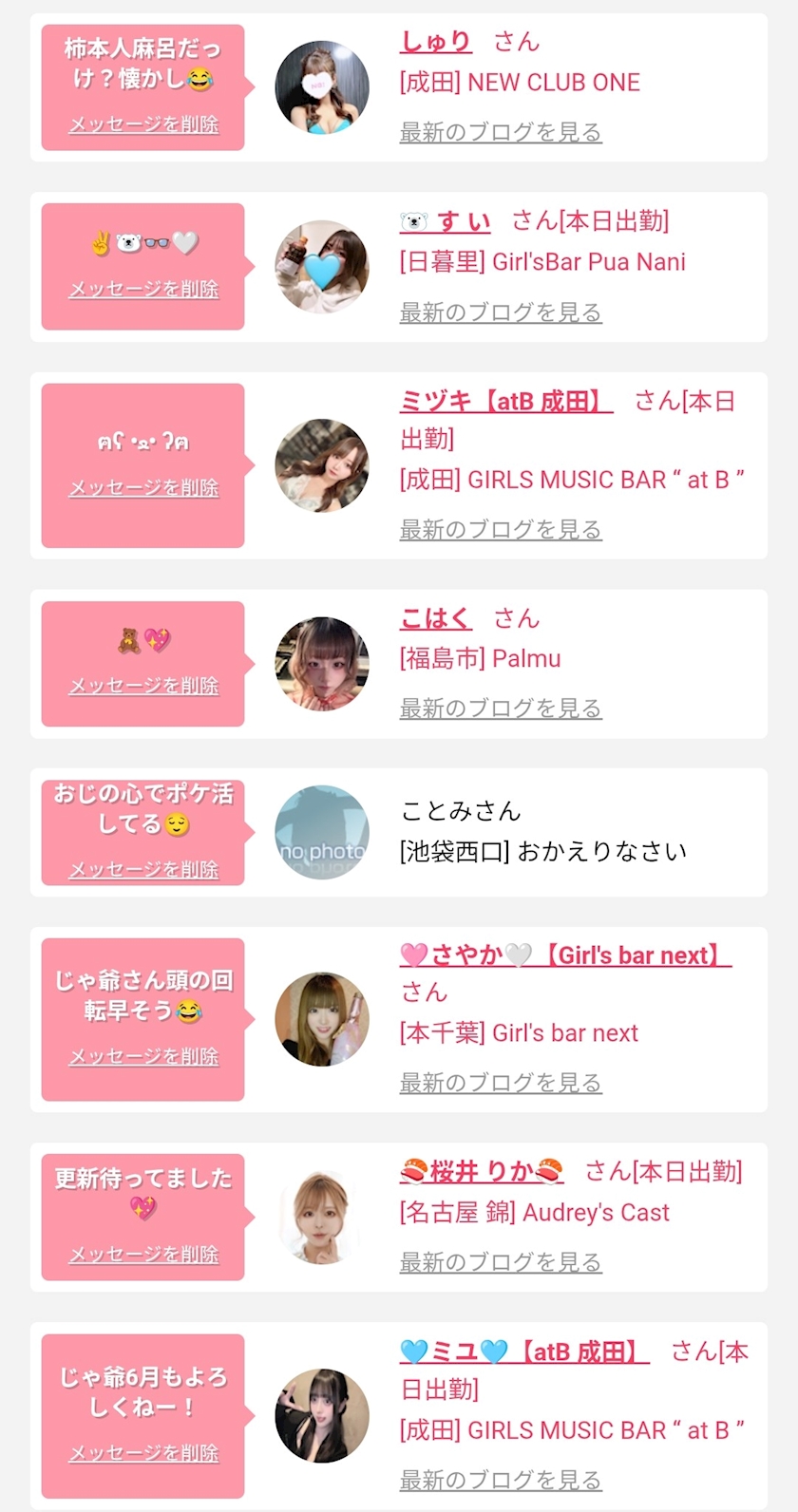
Task: Open すい's profile link
Action: pos(445,221)
